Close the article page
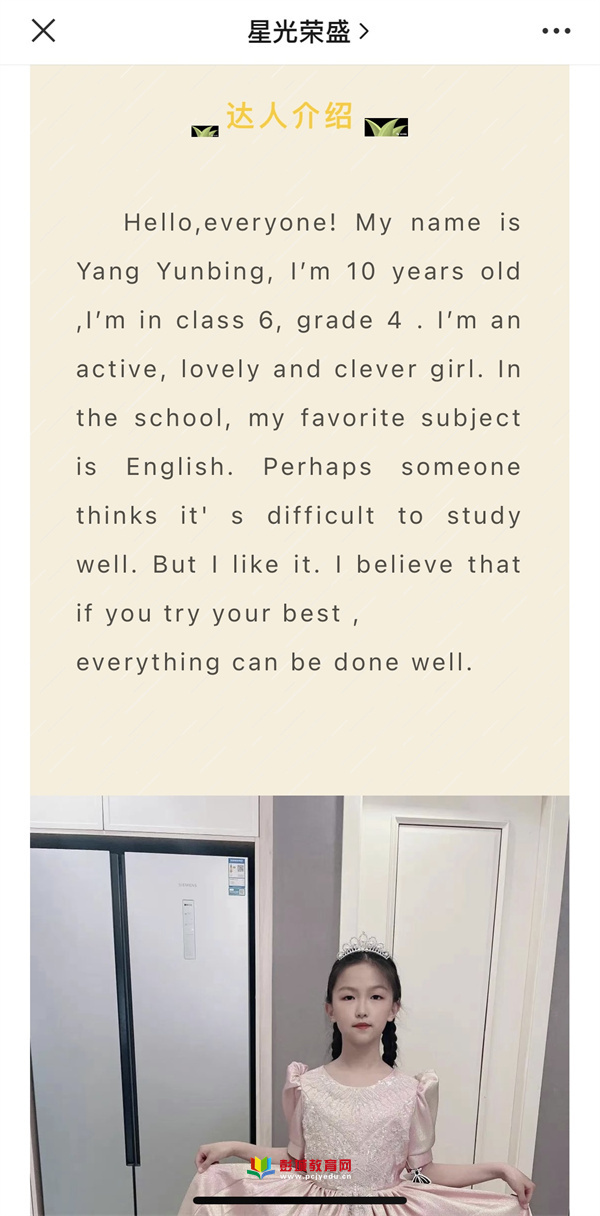This screenshot has width=600, height=1216. (43, 31)
